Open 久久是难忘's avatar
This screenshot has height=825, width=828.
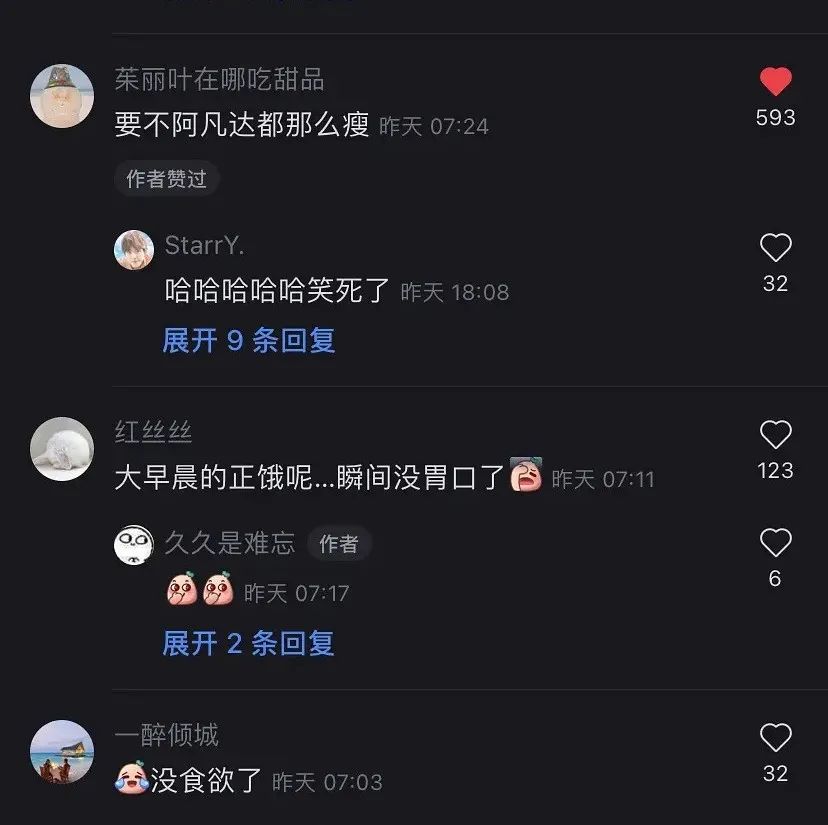point(134,544)
